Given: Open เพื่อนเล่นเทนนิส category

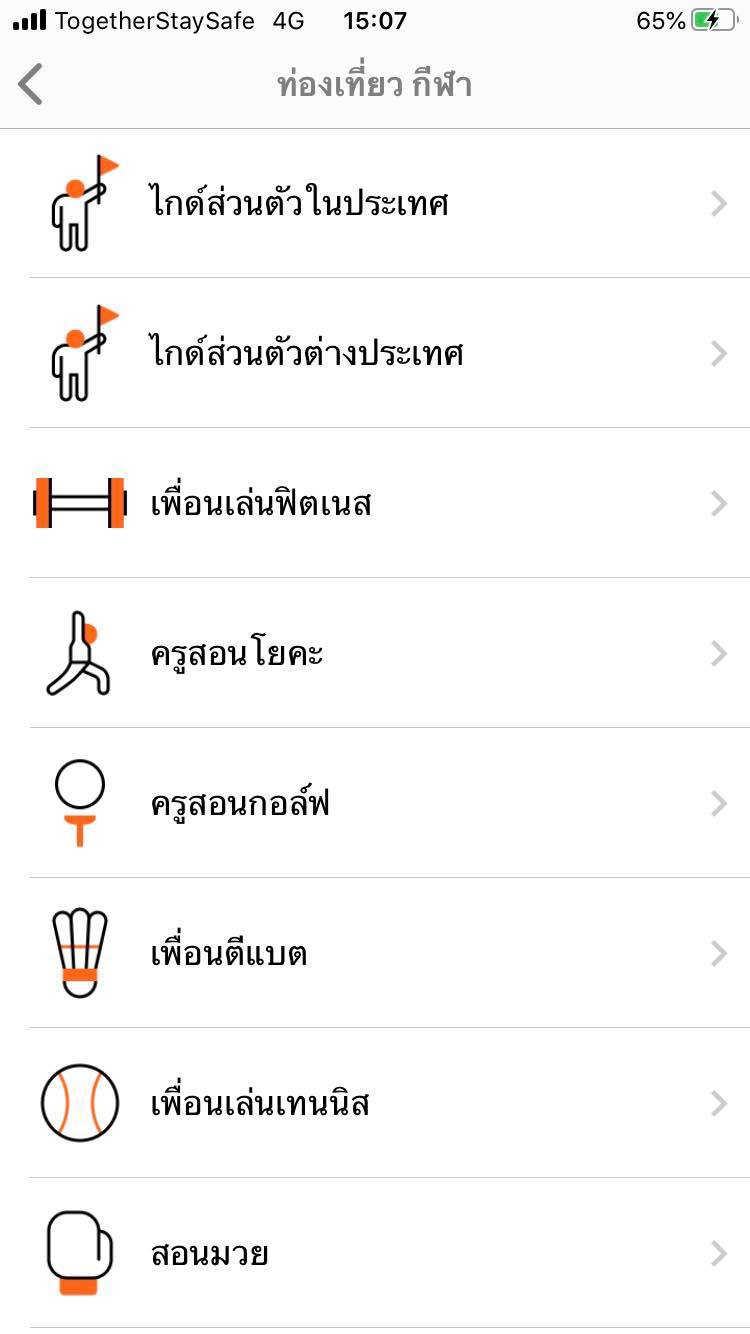Looking at the screenshot, I should (375, 1104).
